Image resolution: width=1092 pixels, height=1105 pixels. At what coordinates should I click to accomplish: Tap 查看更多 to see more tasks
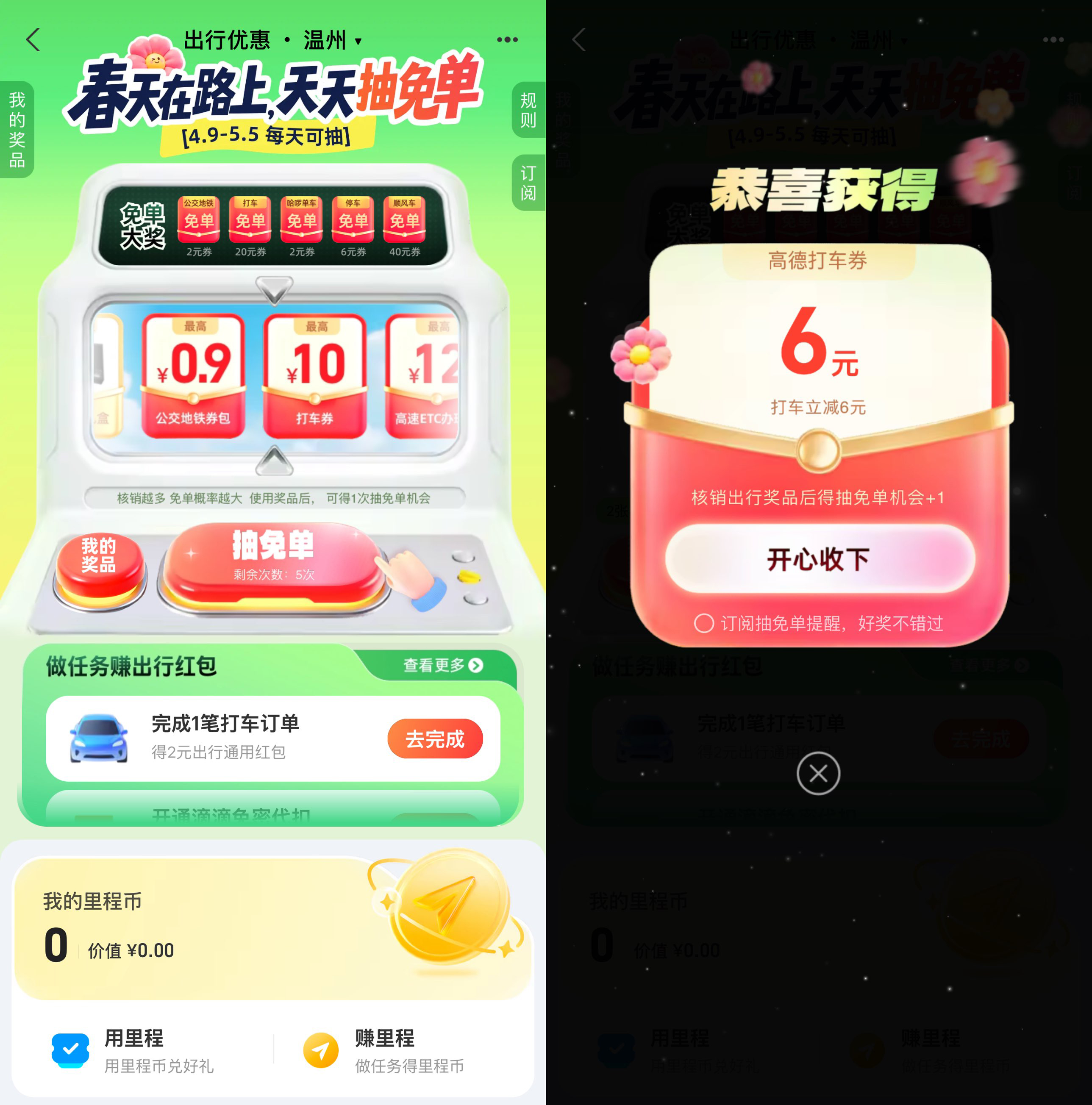click(442, 665)
